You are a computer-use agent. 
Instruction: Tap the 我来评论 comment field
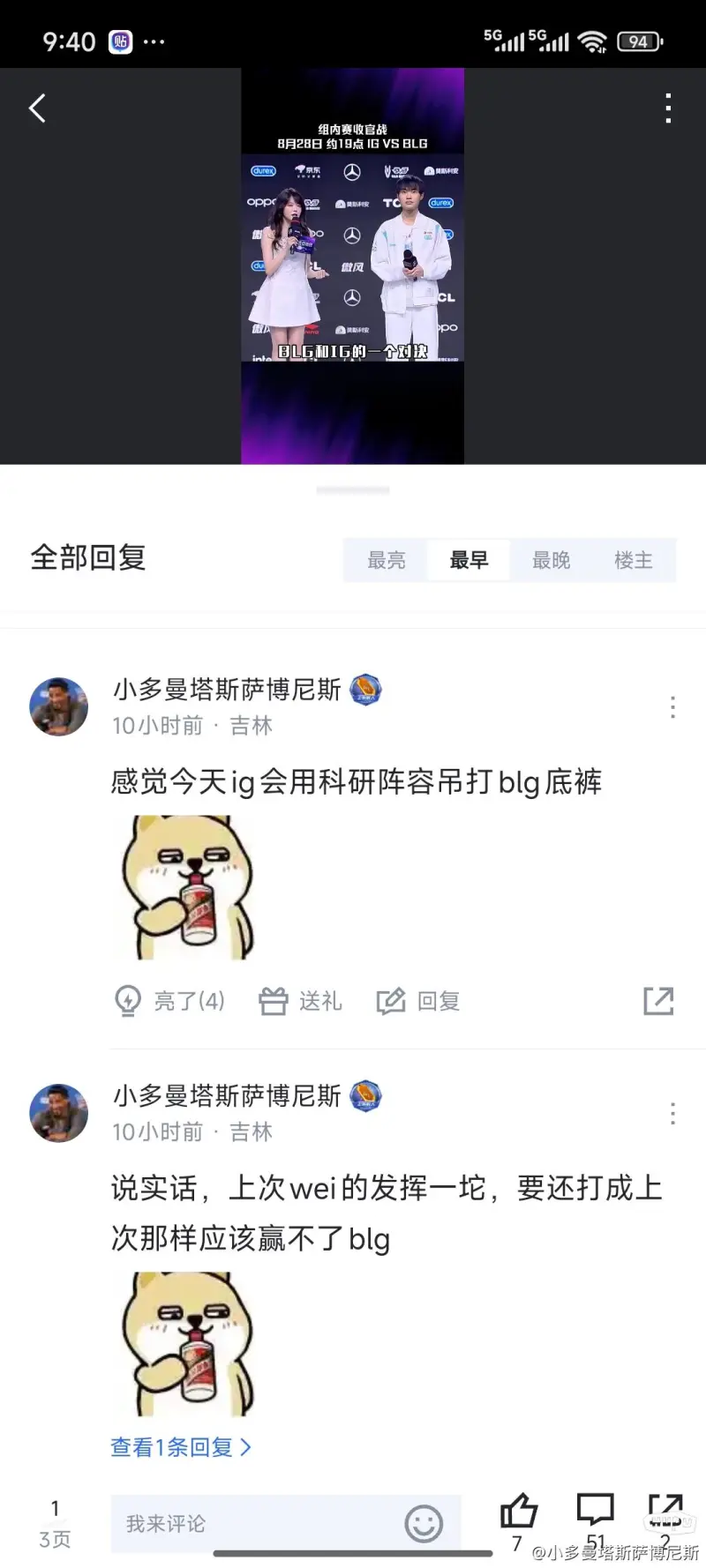tap(256, 1523)
